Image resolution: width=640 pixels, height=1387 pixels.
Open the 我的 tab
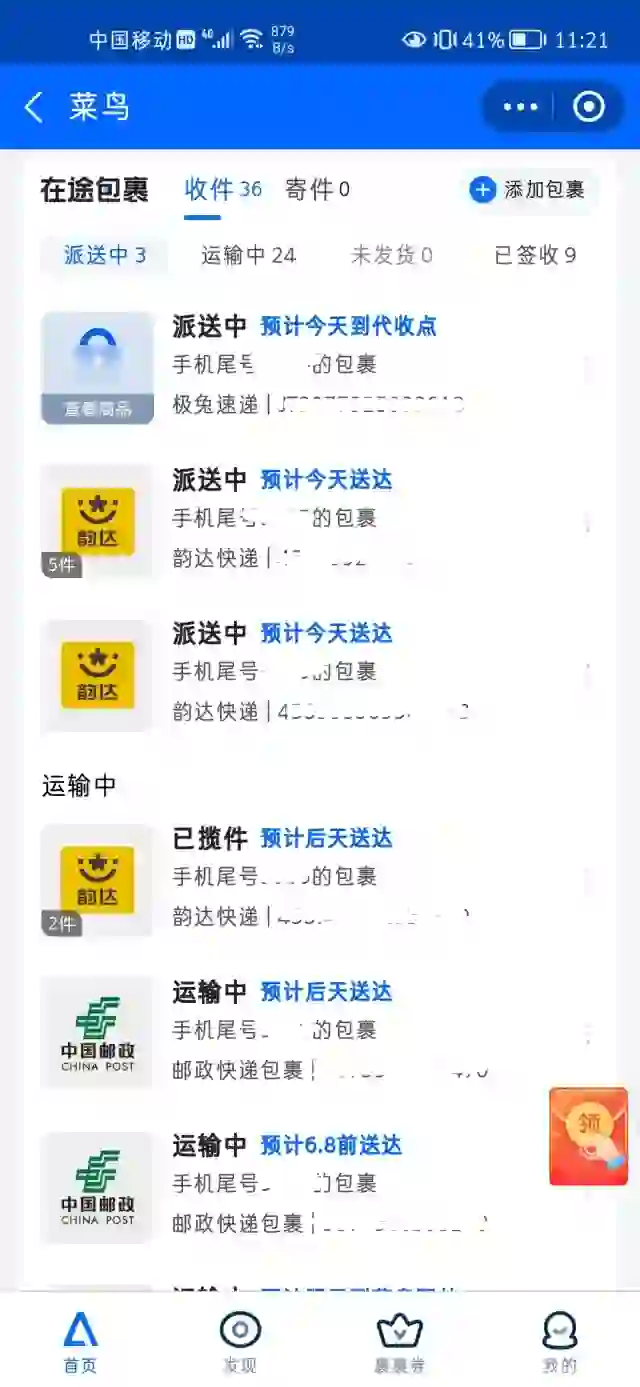pos(559,1340)
